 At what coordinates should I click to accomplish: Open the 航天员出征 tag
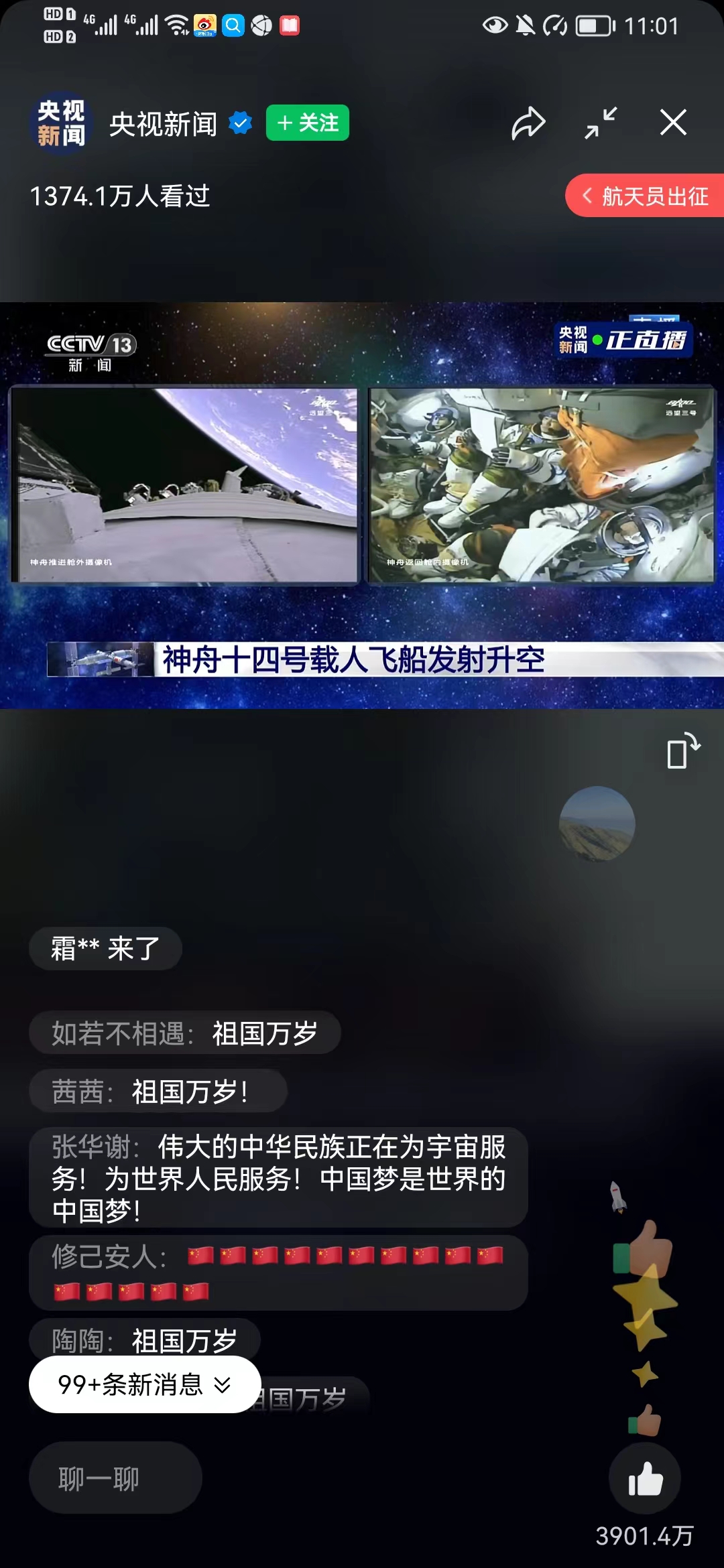pos(646,196)
